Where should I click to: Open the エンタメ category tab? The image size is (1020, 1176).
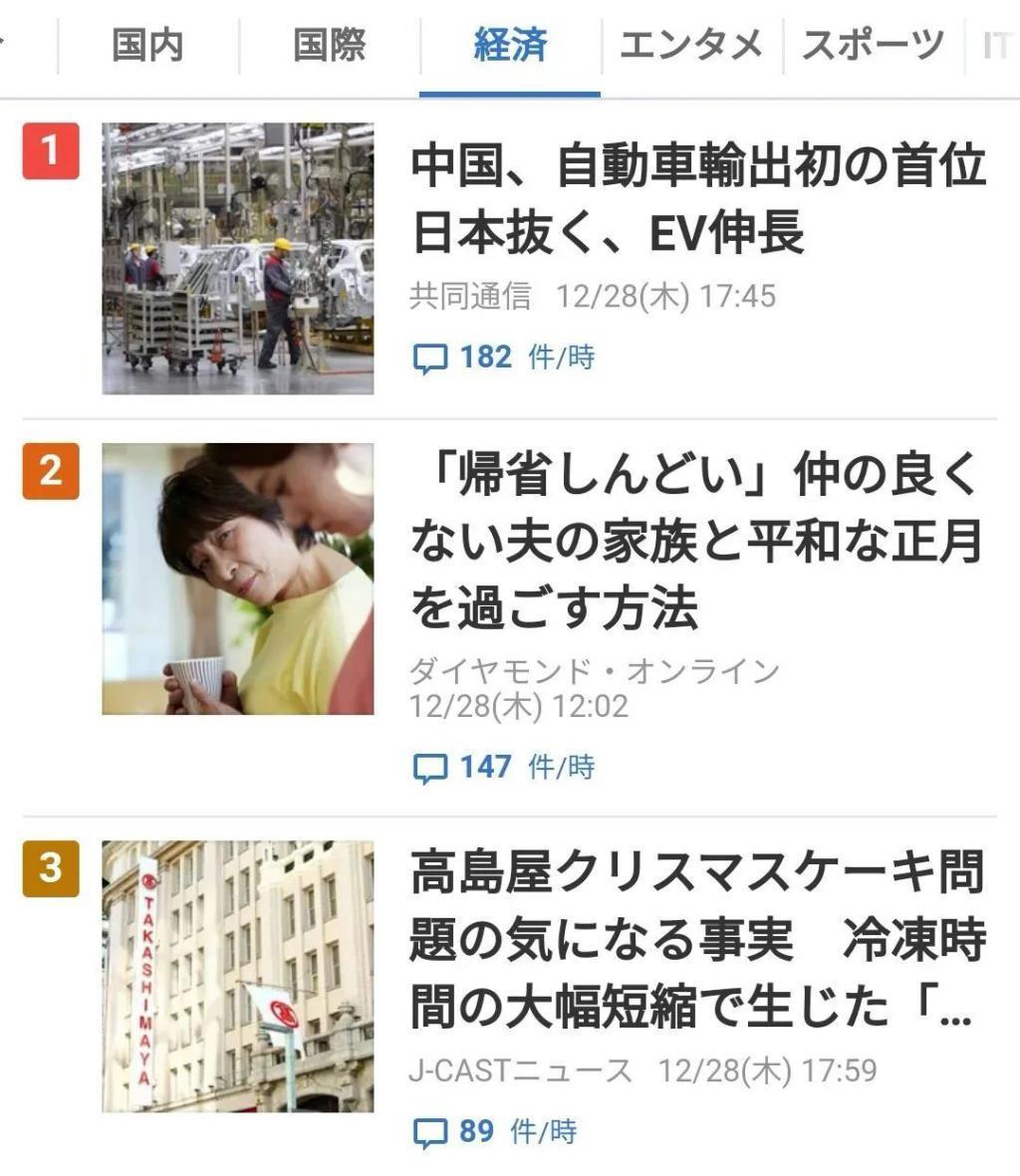(x=690, y=42)
